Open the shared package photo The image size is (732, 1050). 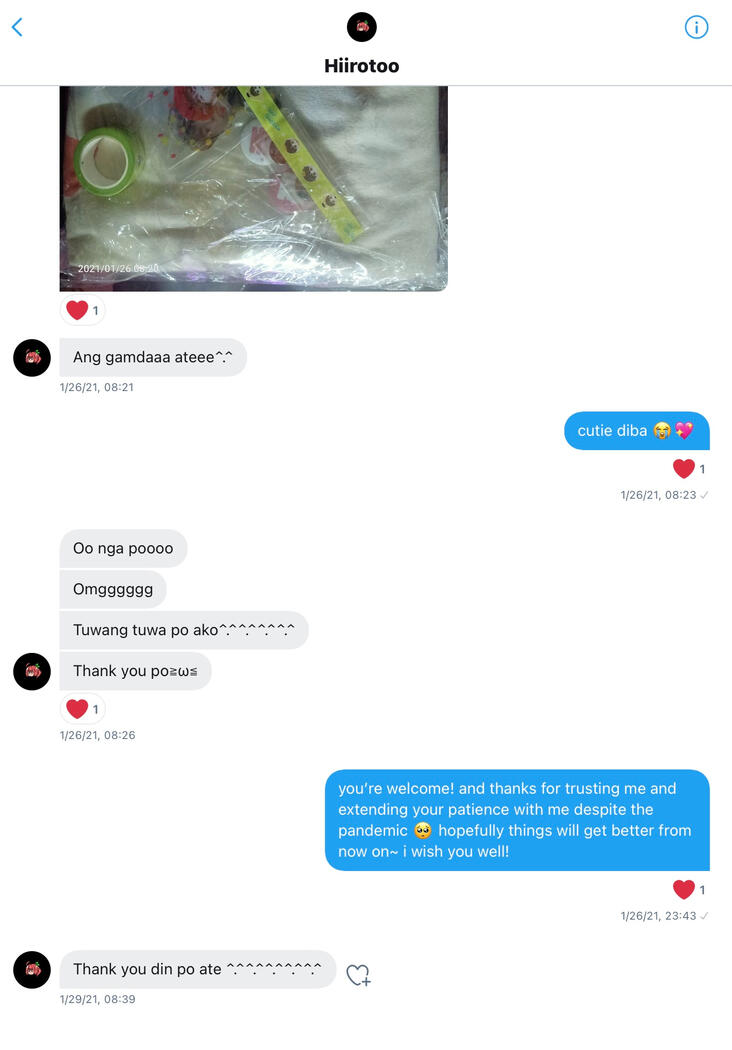pos(253,188)
